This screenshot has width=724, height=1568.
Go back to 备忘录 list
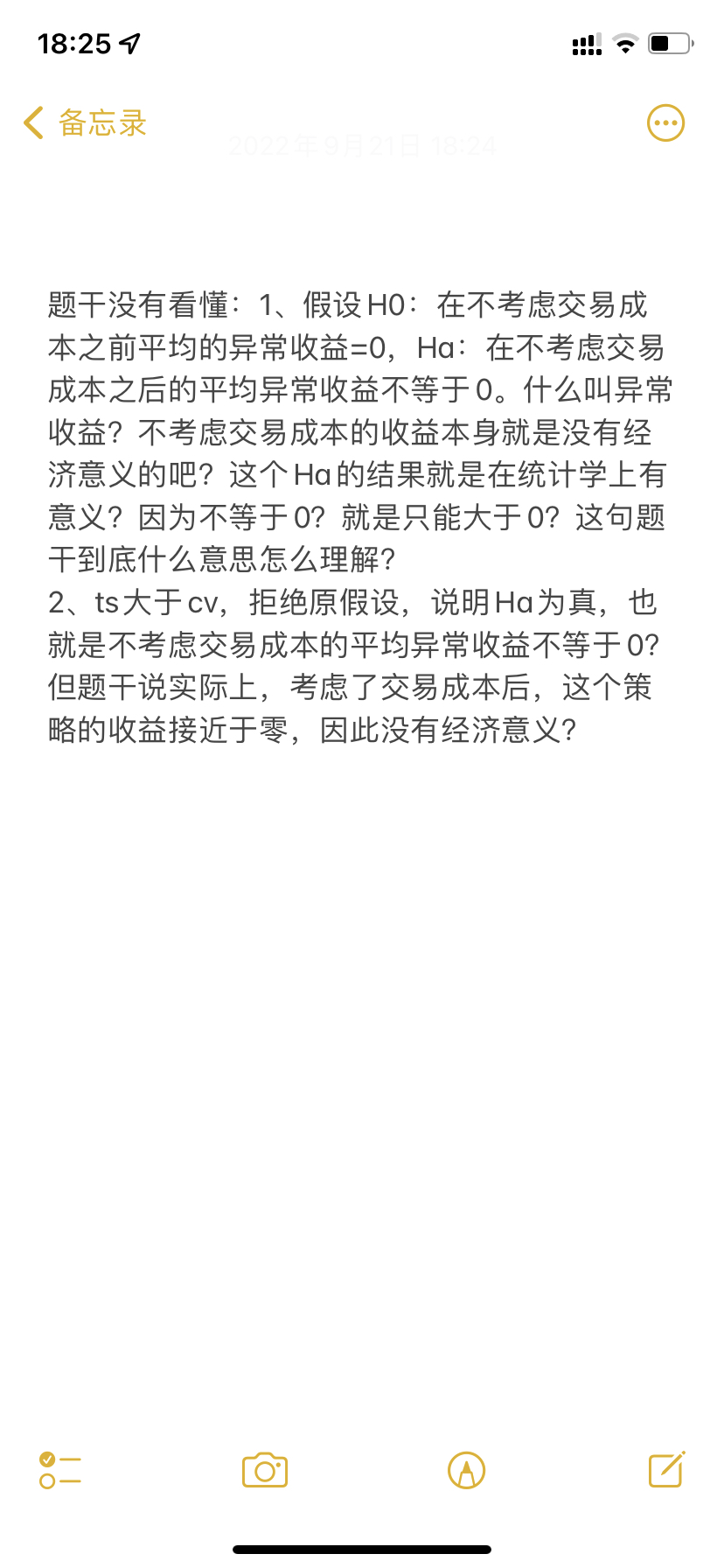(x=85, y=123)
